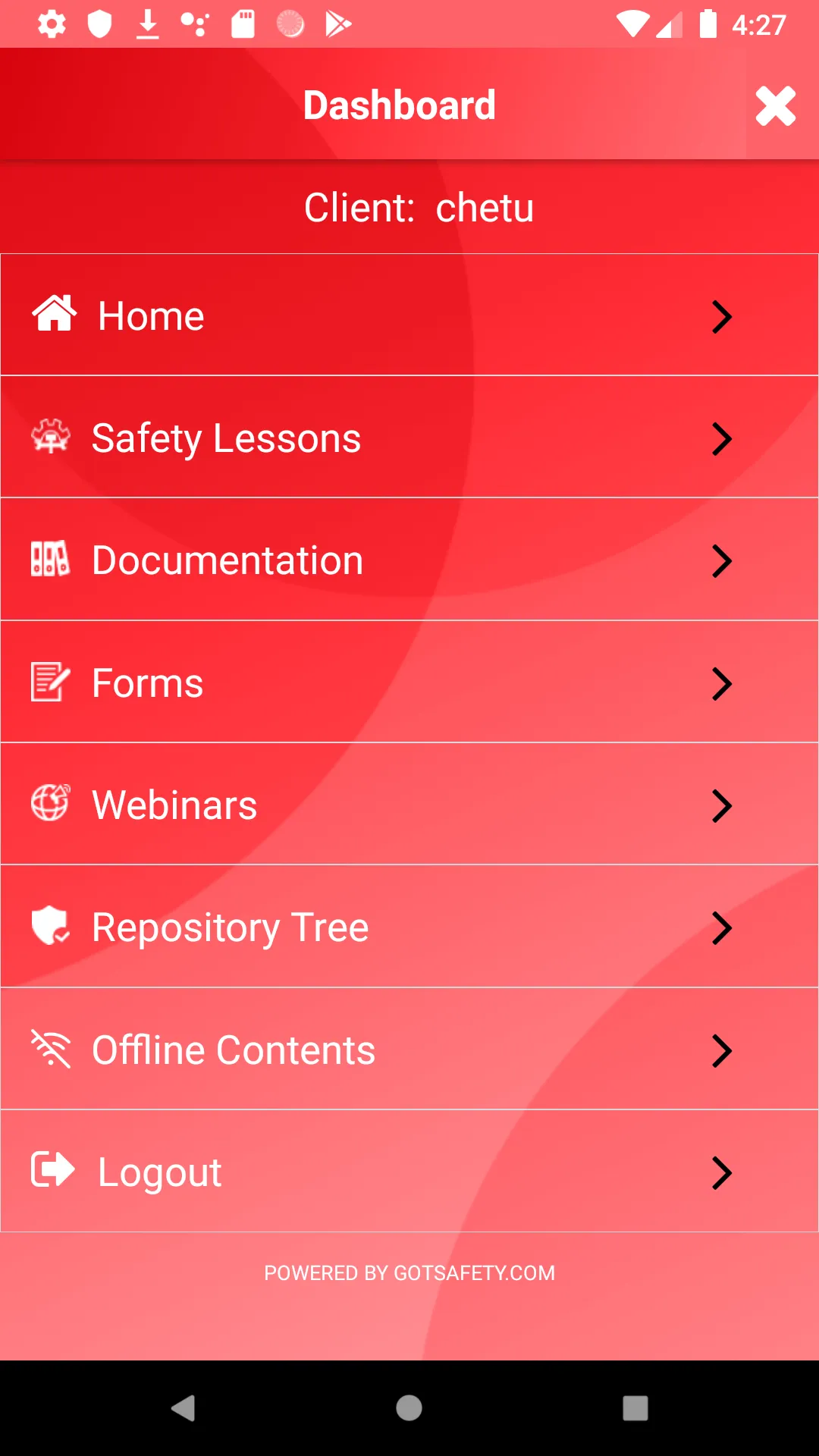Screen dimensions: 819x1456
Task: Select the Forms document icon
Action: click(x=49, y=682)
